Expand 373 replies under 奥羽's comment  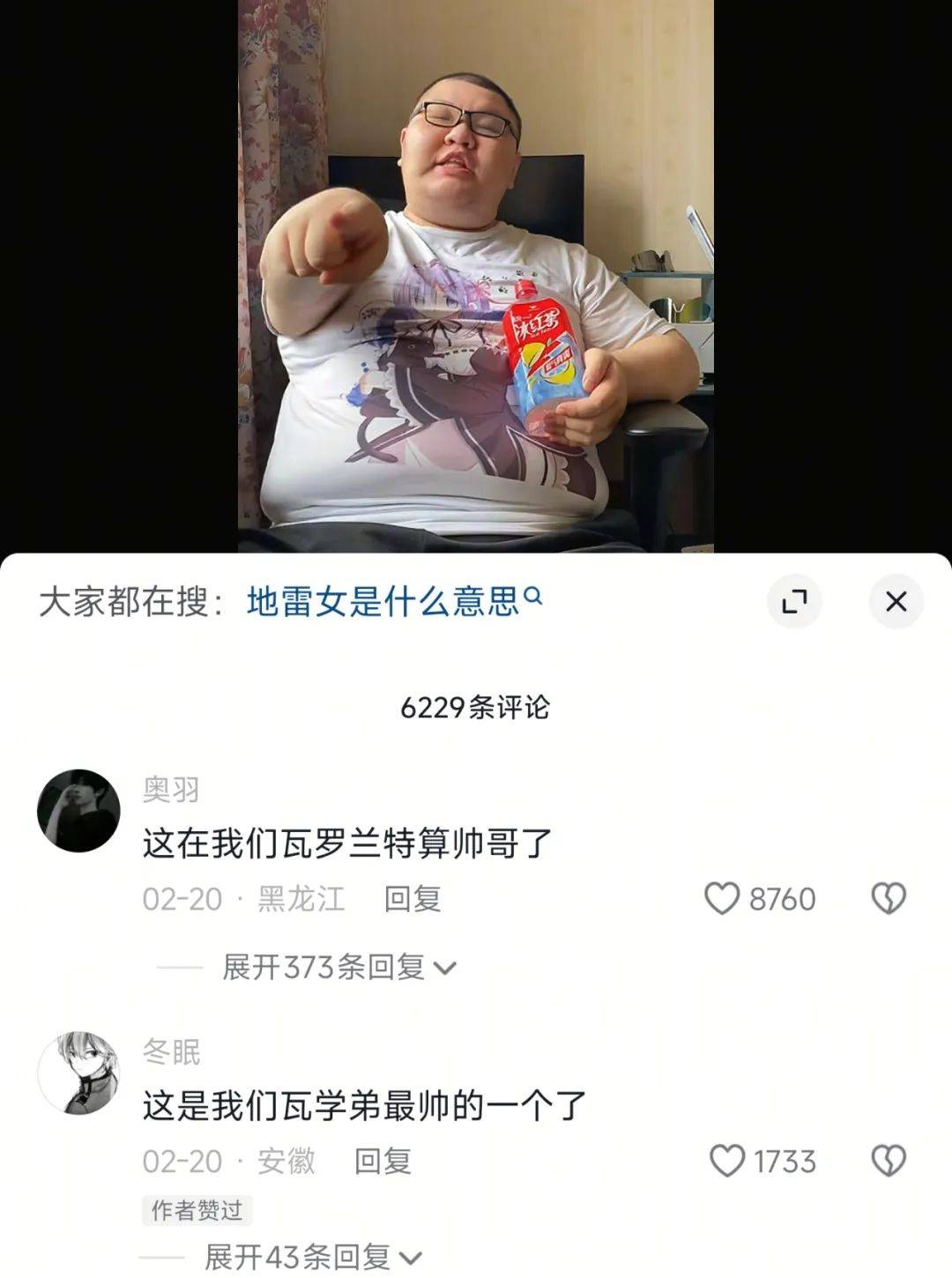pos(338,968)
